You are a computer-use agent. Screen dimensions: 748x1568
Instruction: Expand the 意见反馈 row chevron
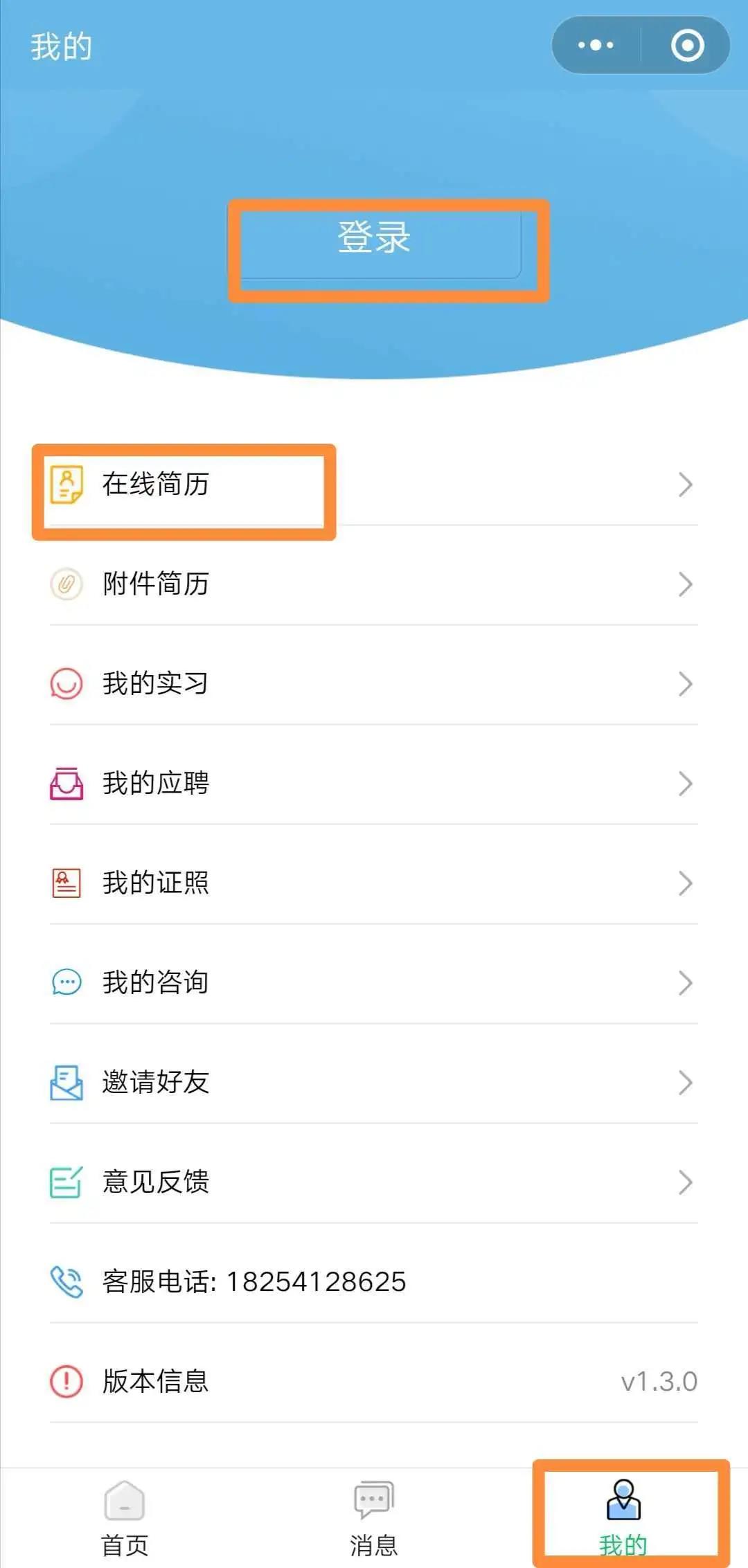coord(684,1182)
